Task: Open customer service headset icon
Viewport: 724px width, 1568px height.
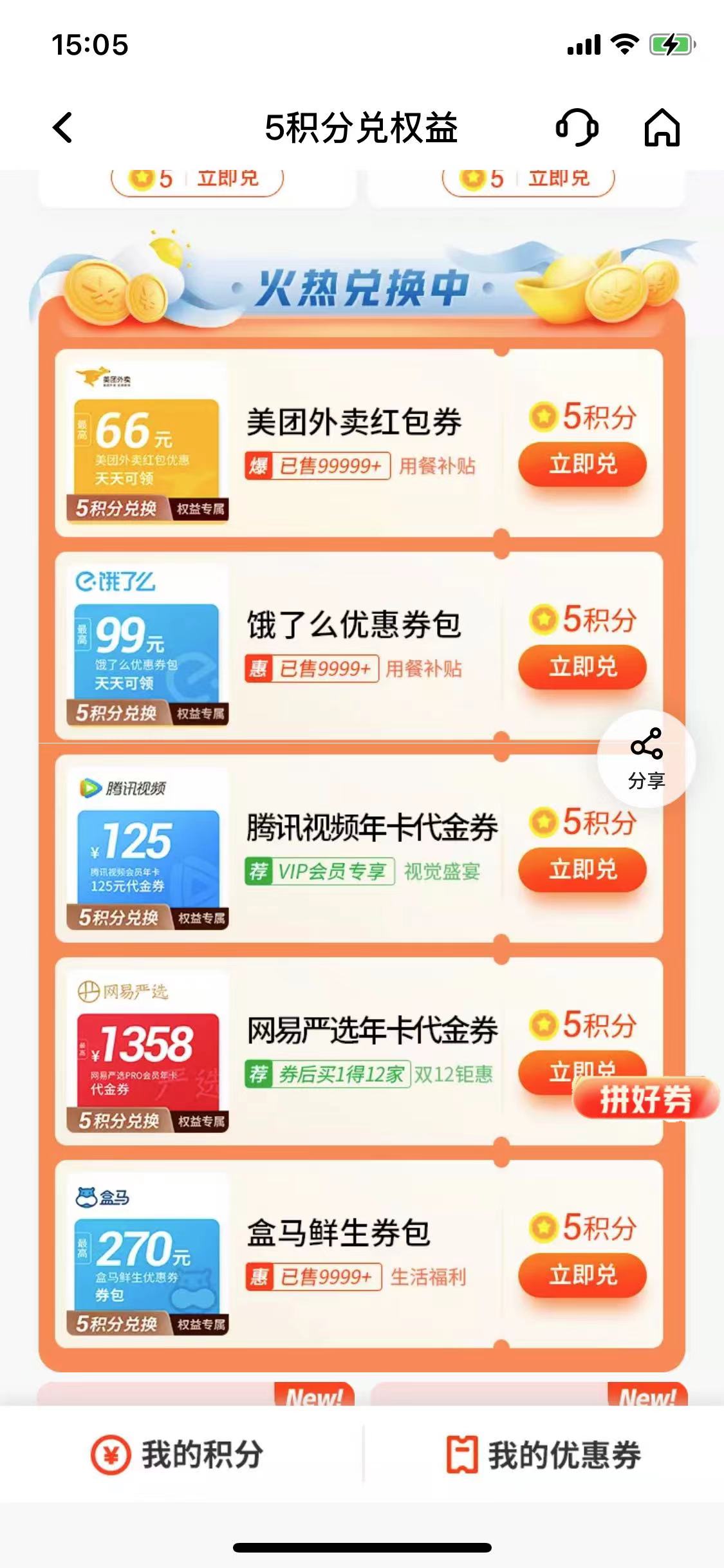Action: pos(577,127)
